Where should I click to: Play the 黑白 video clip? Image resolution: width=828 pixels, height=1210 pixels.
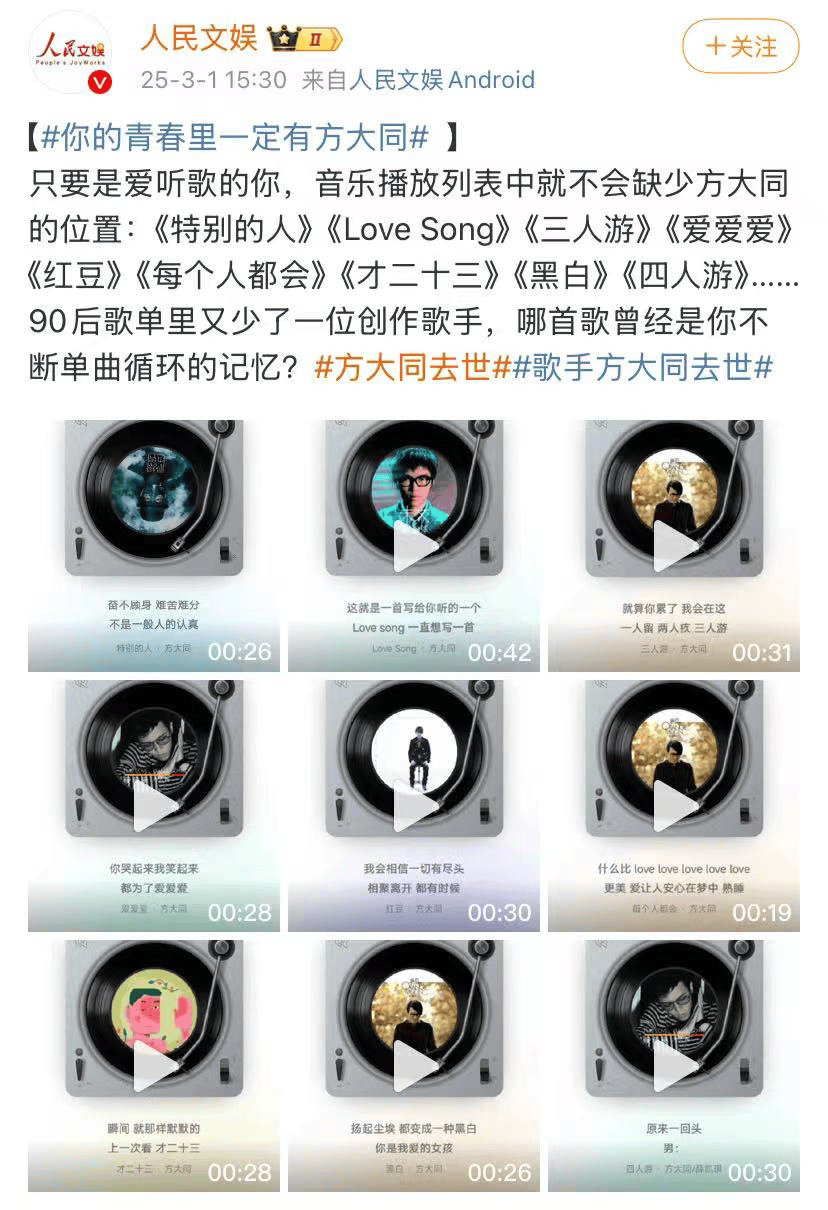click(x=414, y=1065)
